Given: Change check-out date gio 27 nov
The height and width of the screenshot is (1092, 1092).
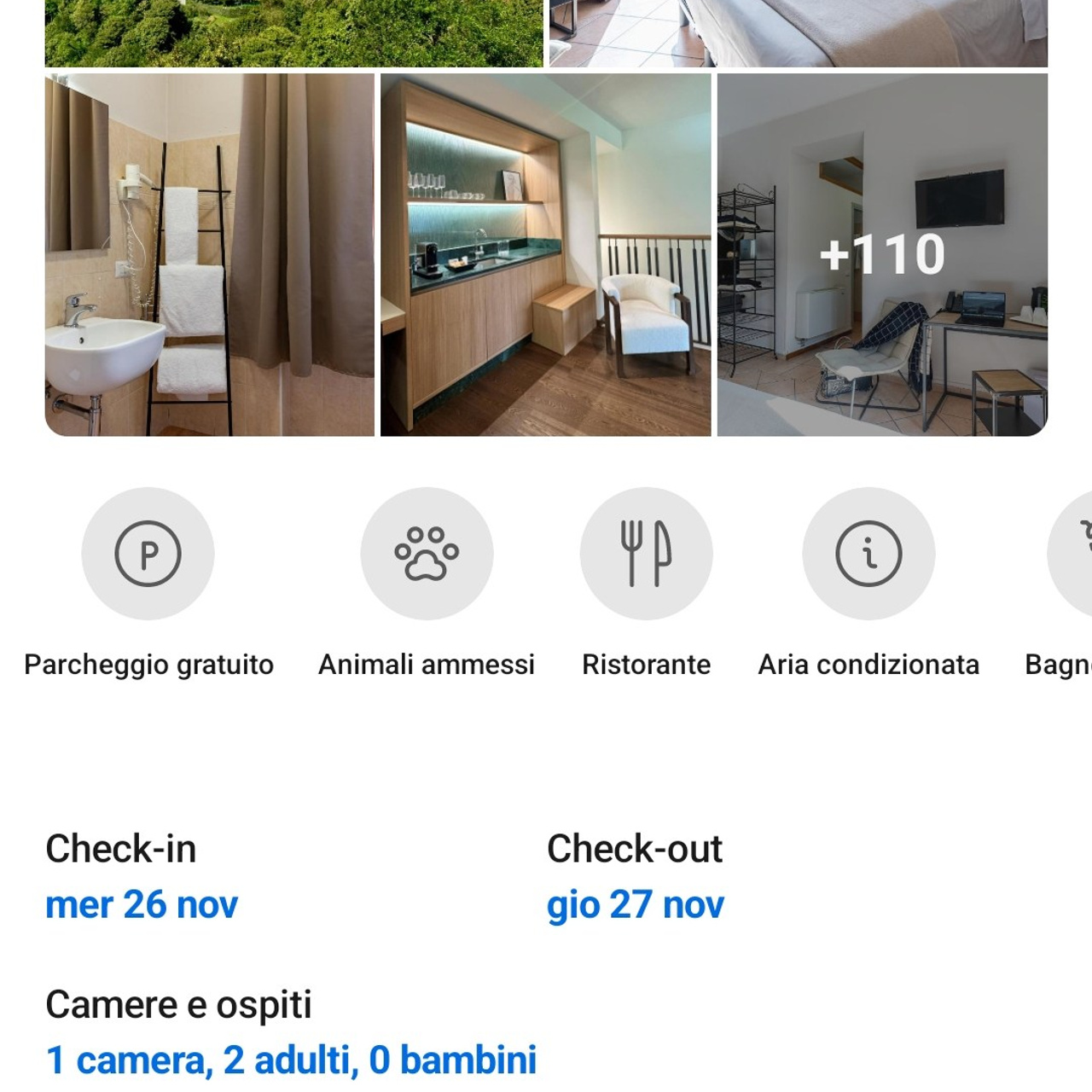Looking at the screenshot, I should pyautogui.click(x=636, y=904).
